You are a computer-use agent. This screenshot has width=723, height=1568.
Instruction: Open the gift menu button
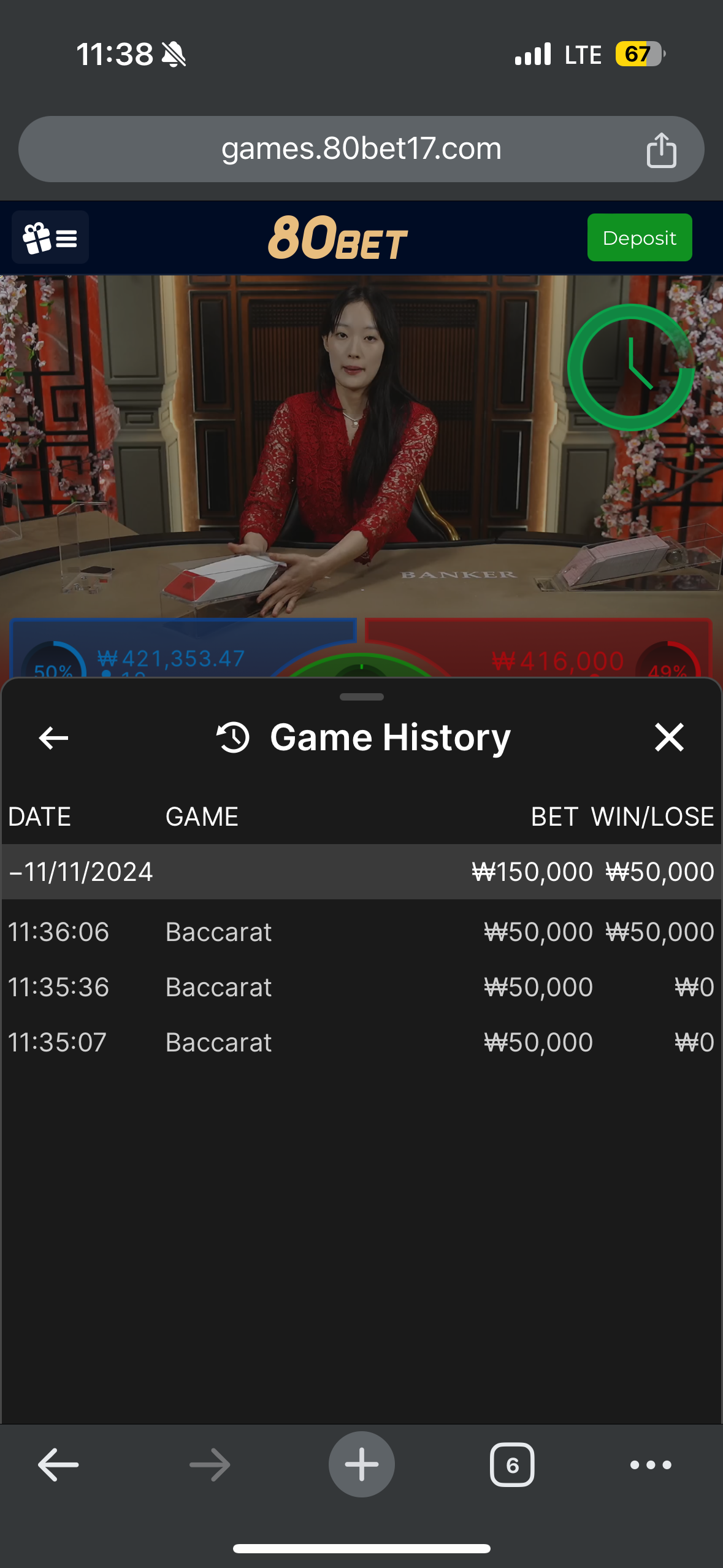click(x=50, y=237)
